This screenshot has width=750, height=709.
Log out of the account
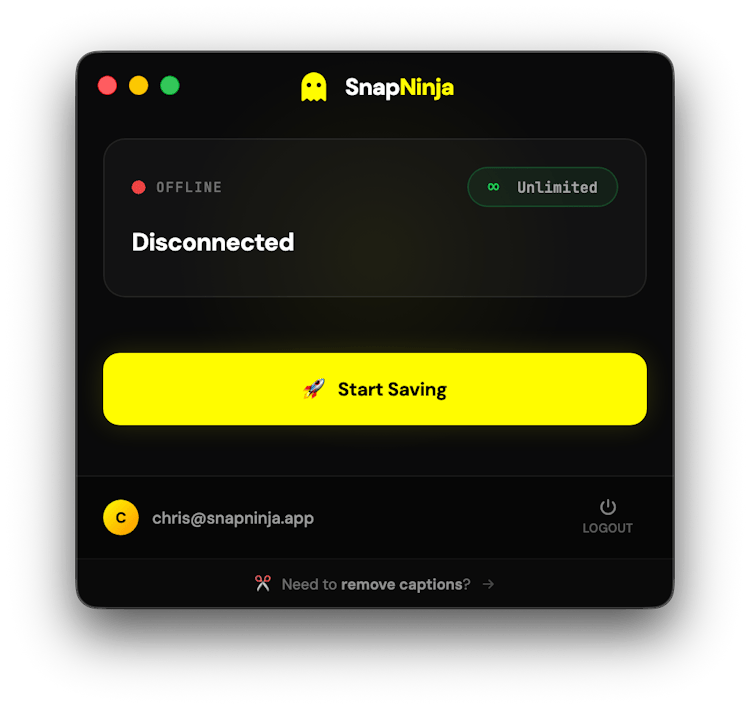[607, 516]
